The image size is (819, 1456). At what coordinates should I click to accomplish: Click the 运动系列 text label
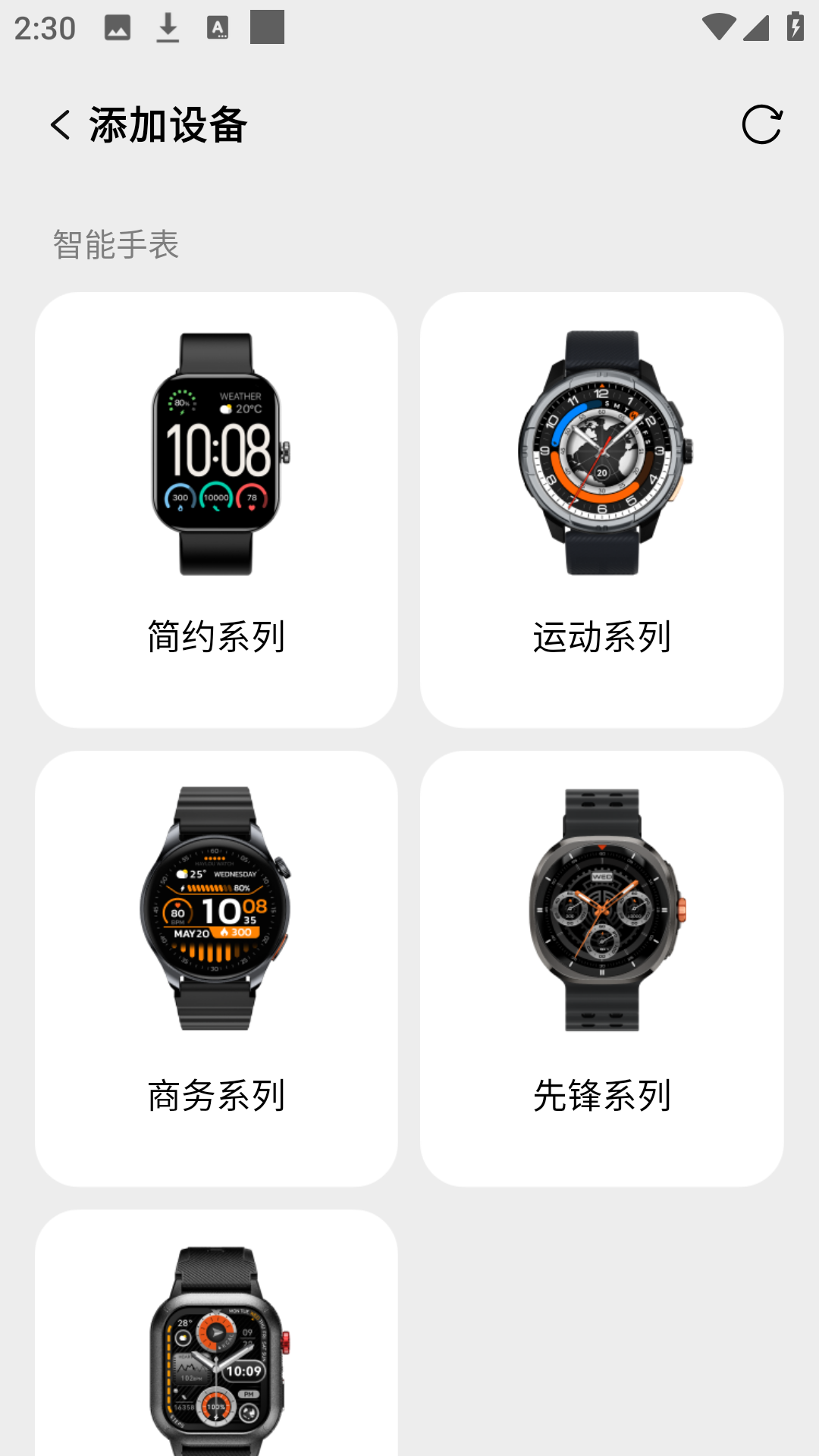tap(602, 637)
